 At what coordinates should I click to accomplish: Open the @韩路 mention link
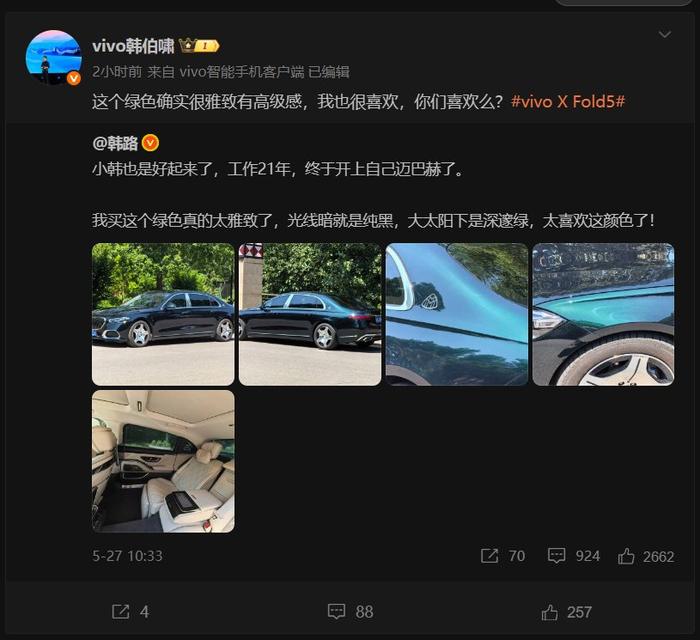tap(115, 143)
